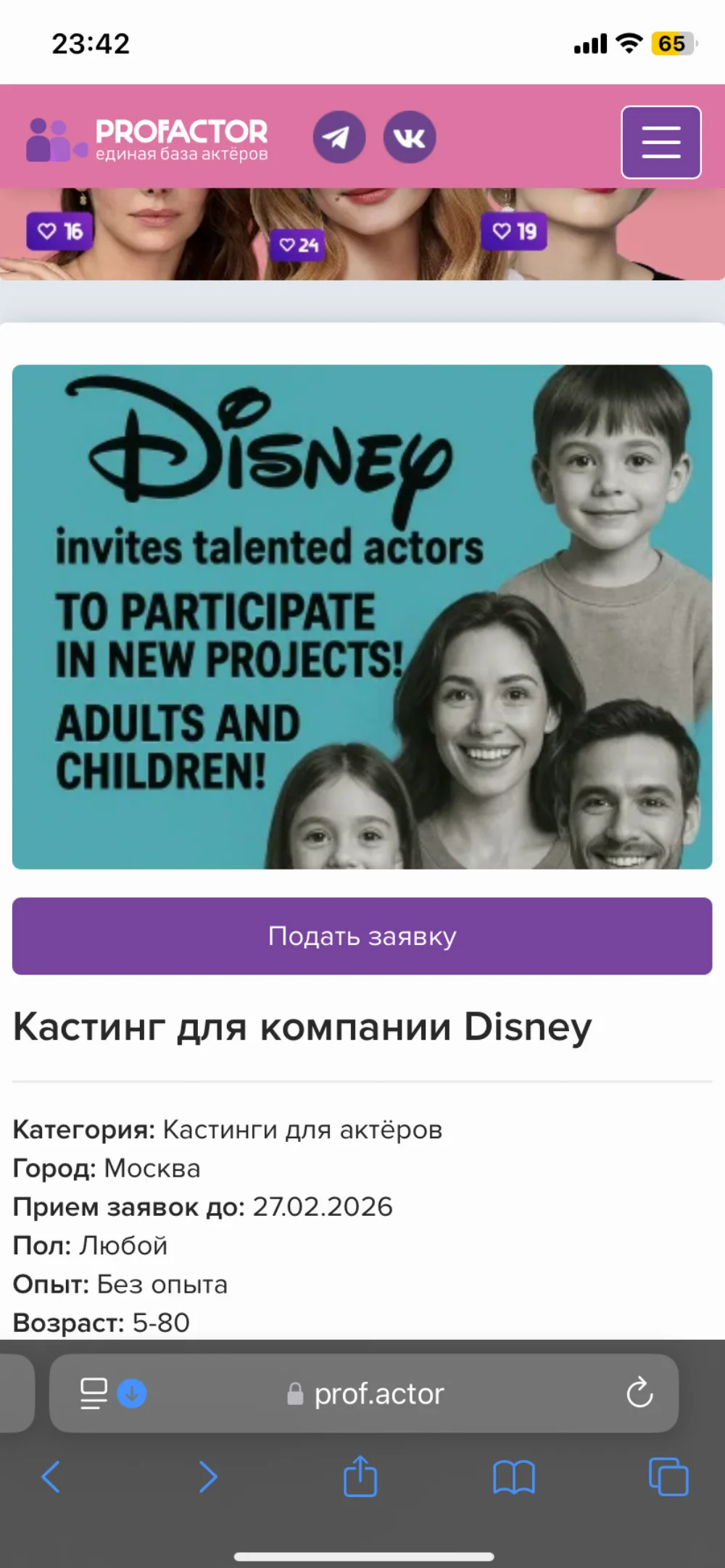Show all open Safari tabs
The width and height of the screenshot is (725, 1568).
tap(668, 1477)
